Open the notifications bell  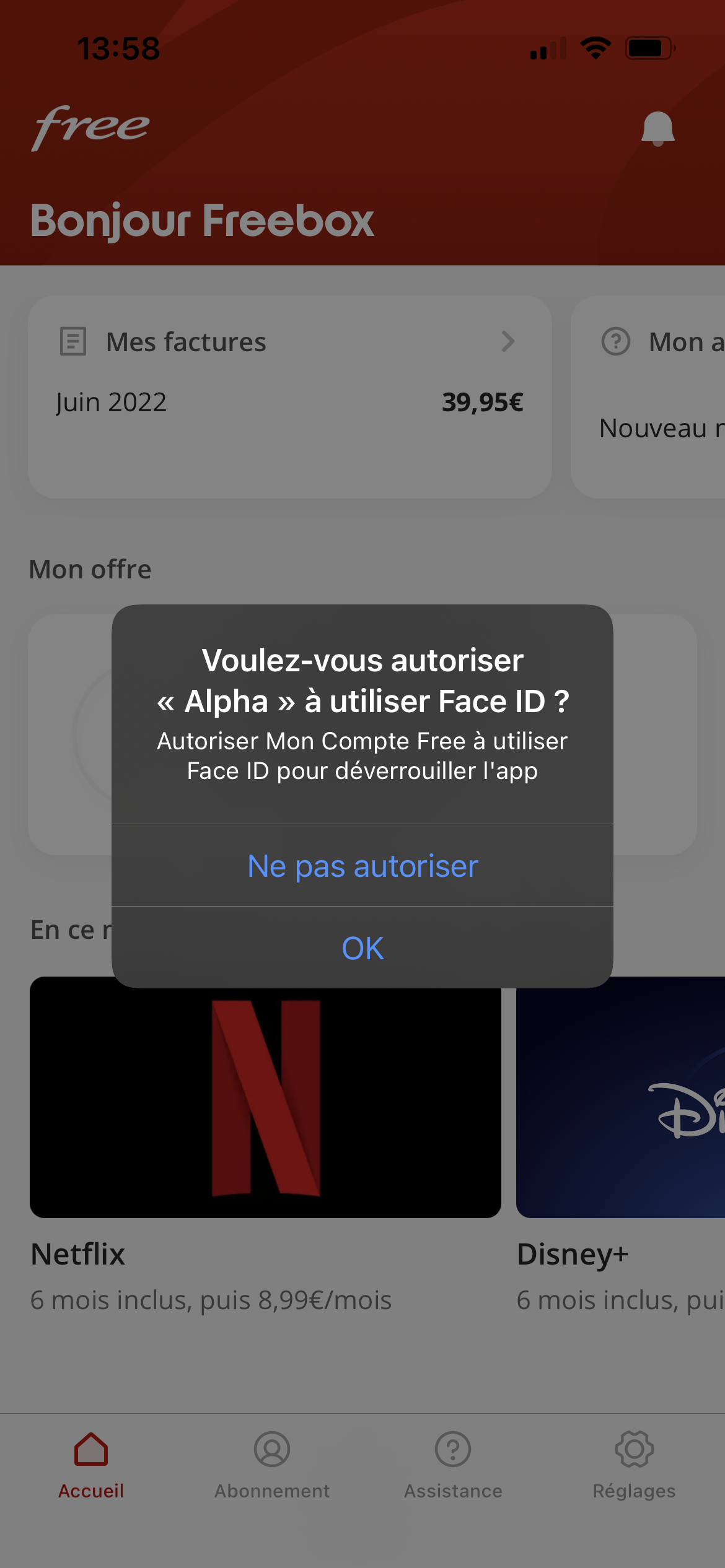[x=657, y=129]
